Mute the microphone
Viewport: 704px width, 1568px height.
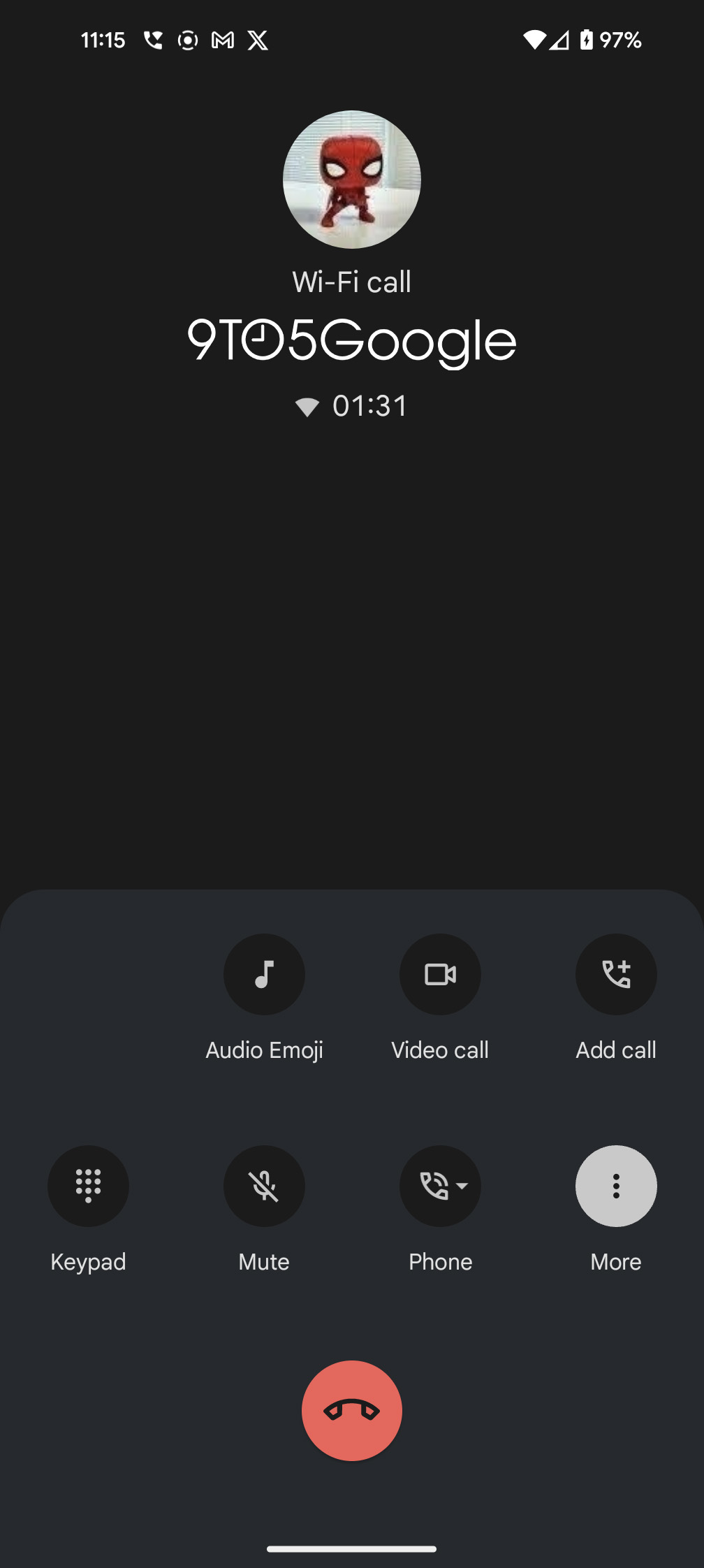coord(264,1186)
